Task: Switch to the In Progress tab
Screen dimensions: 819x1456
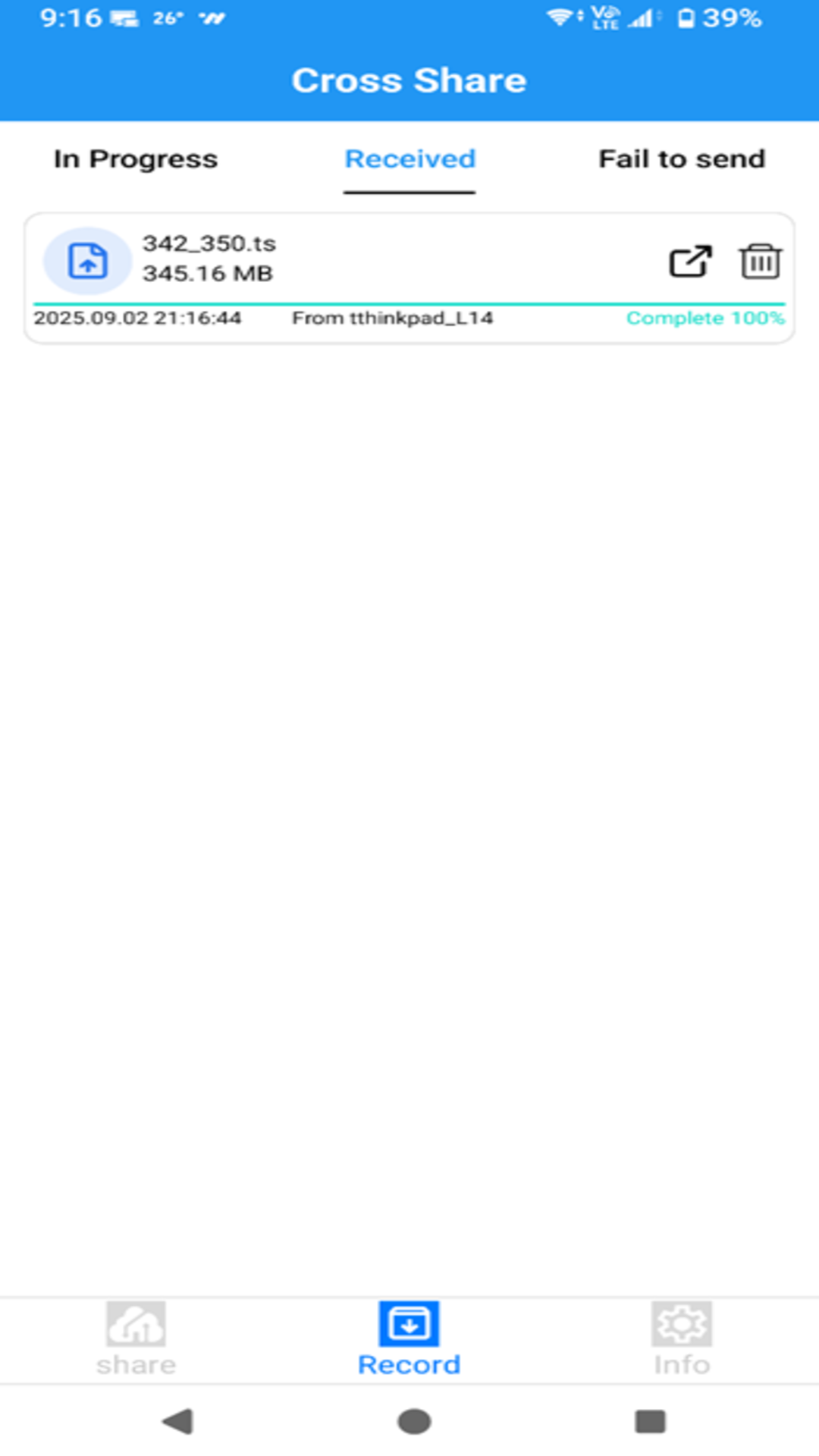Action: tap(136, 158)
